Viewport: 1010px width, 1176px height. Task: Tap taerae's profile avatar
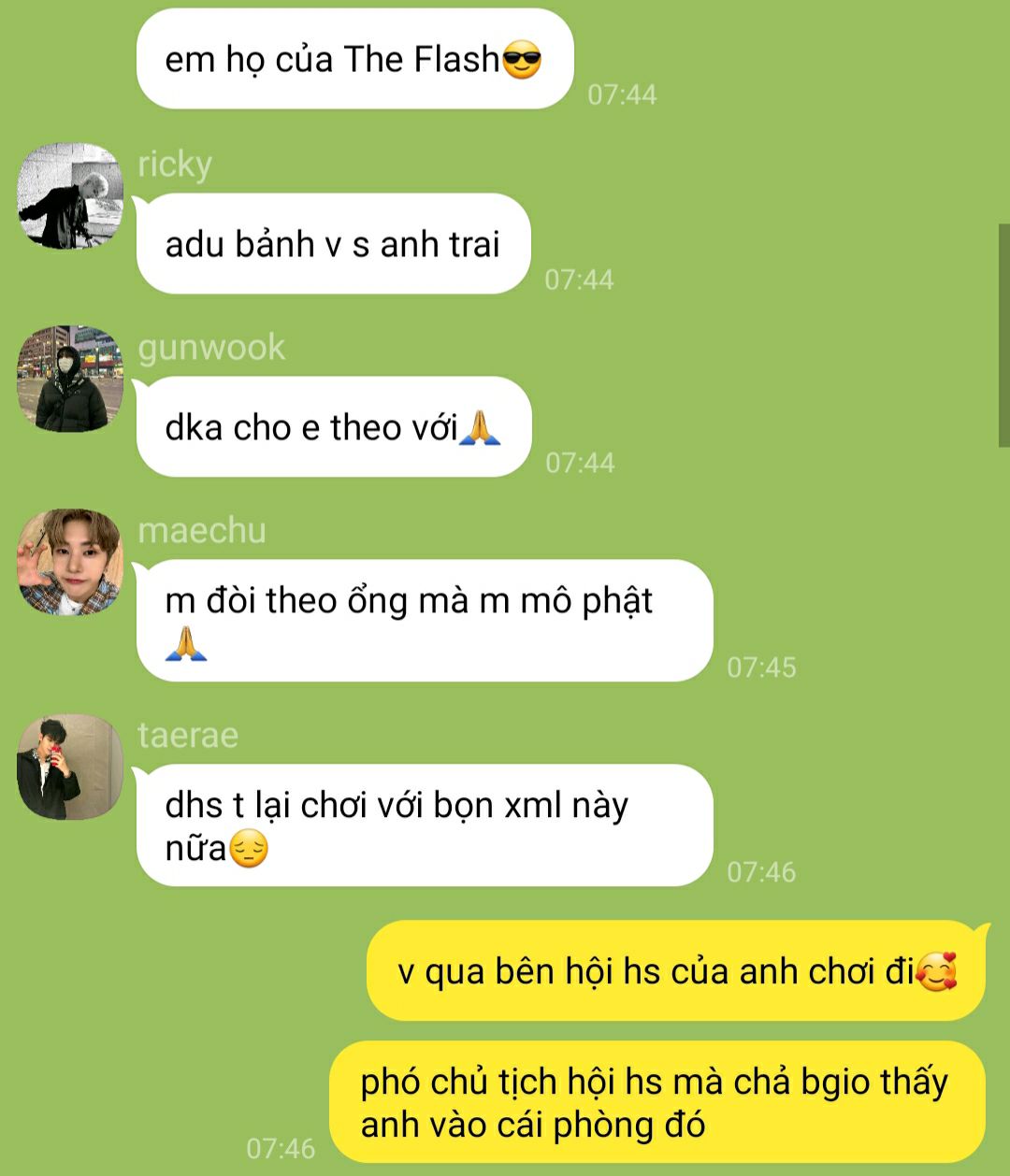point(70,767)
